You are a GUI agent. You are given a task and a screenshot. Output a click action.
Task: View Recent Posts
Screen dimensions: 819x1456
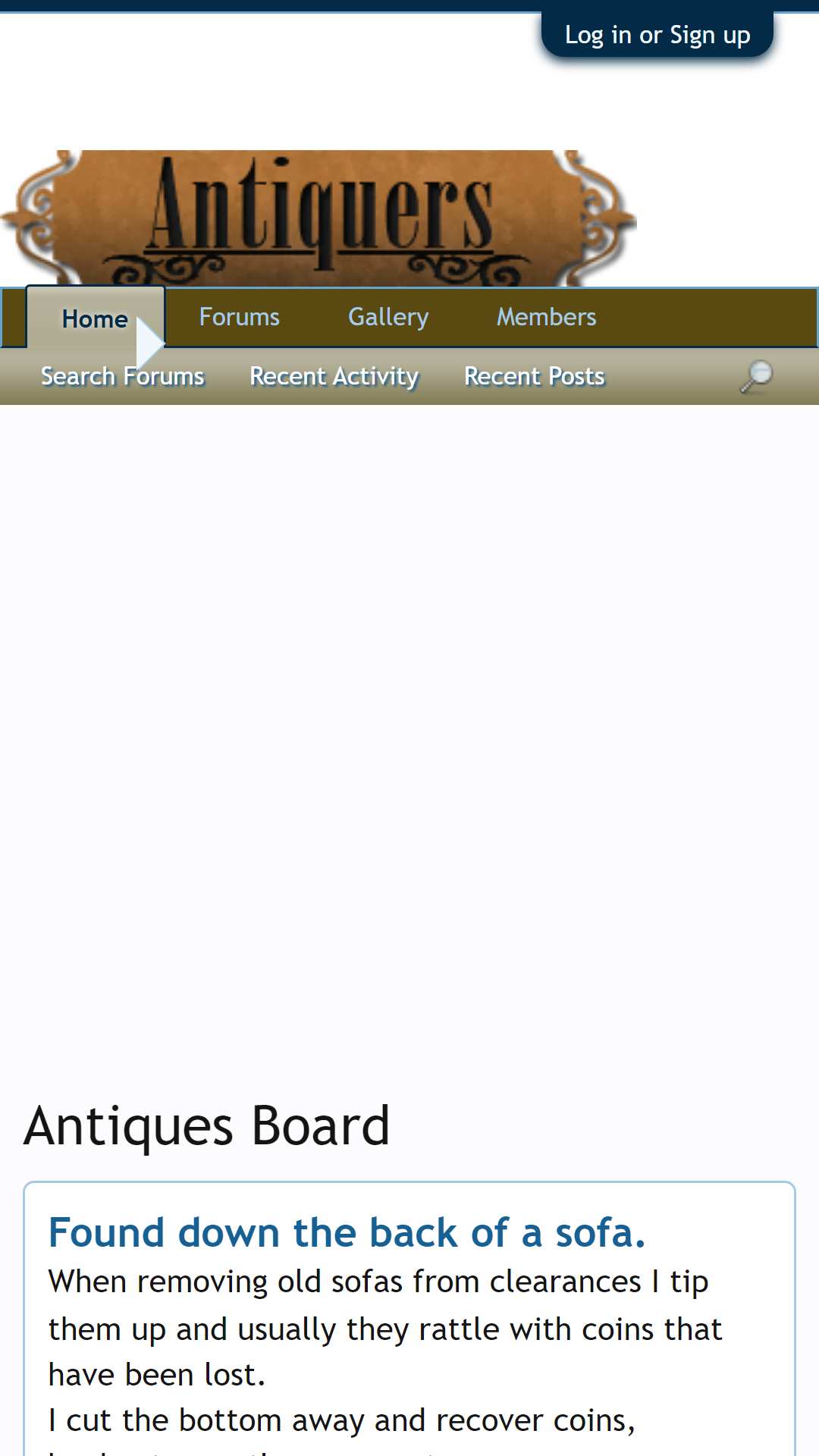tap(534, 376)
